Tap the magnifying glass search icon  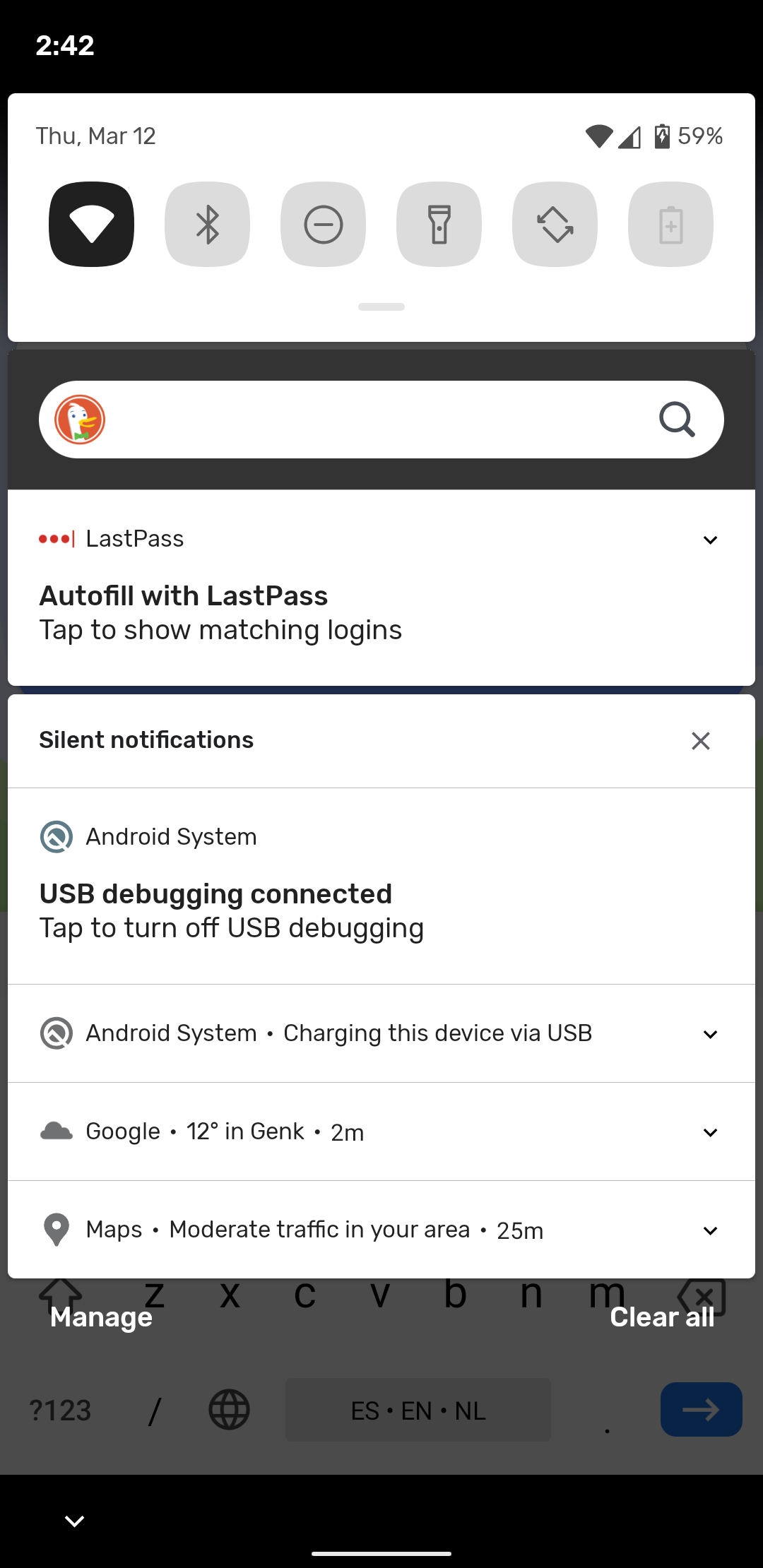677,420
